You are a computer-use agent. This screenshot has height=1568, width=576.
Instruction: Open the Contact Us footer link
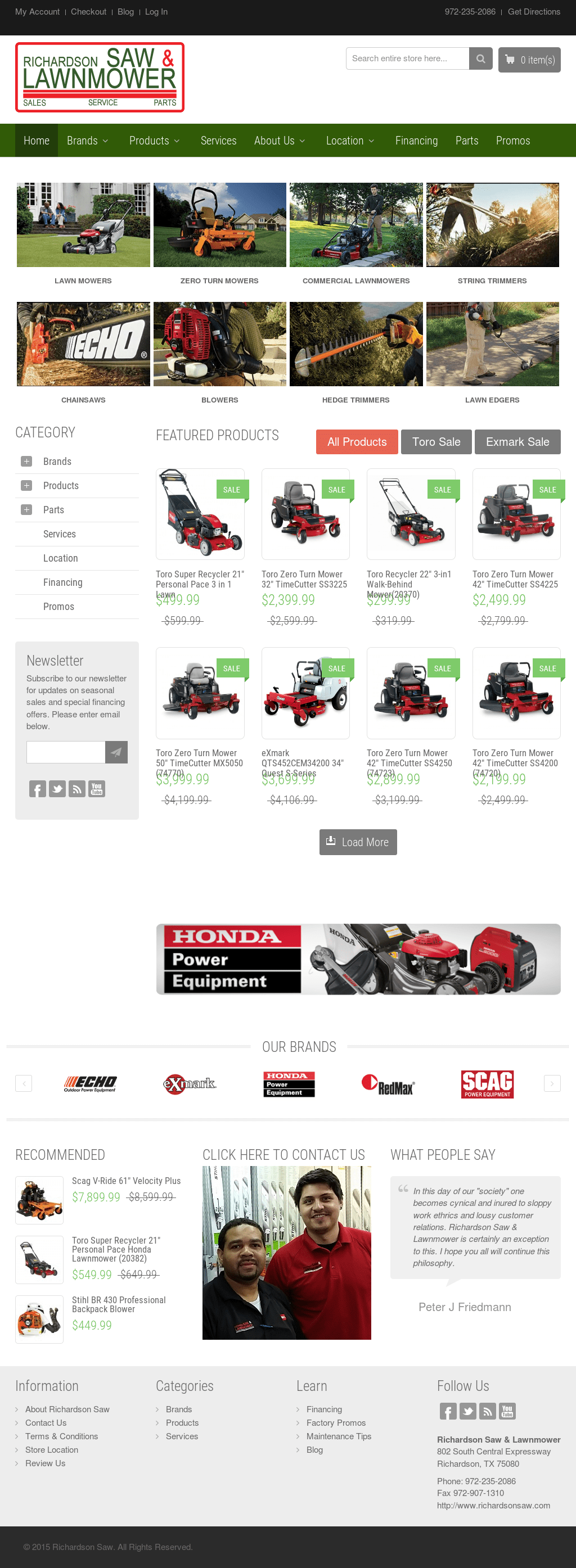point(46,1422)
